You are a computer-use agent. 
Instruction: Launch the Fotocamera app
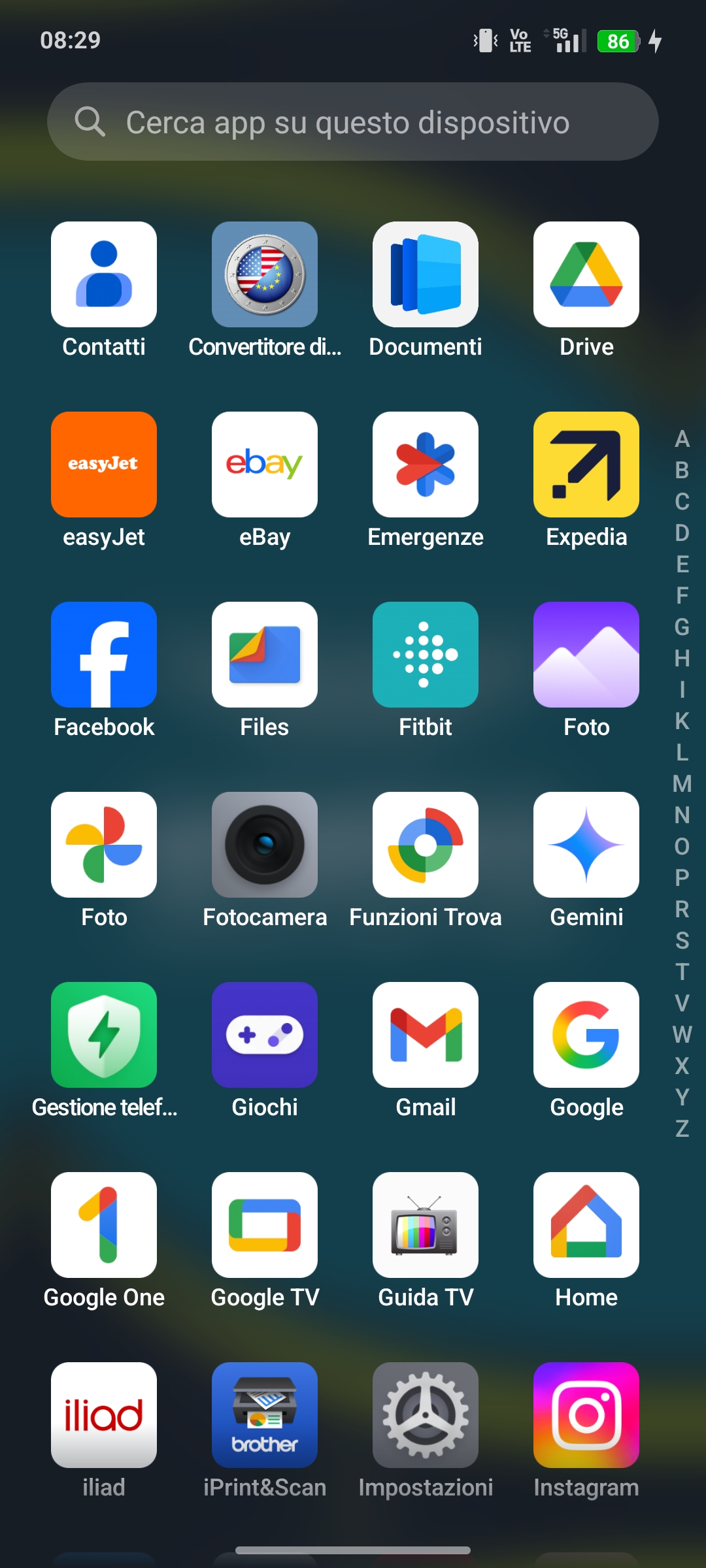[265, 845]
